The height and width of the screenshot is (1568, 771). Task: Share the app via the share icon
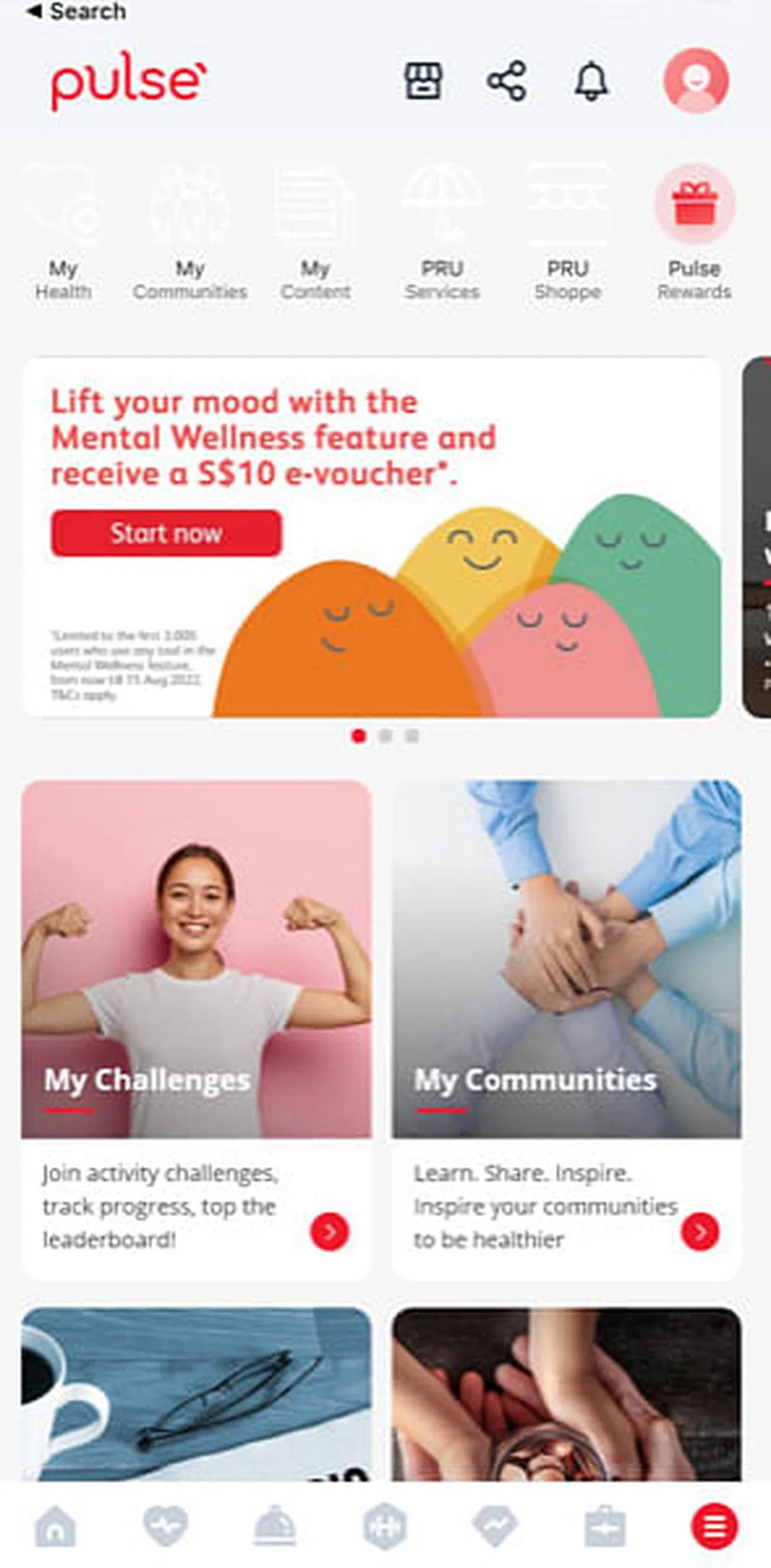click(507, 81)
